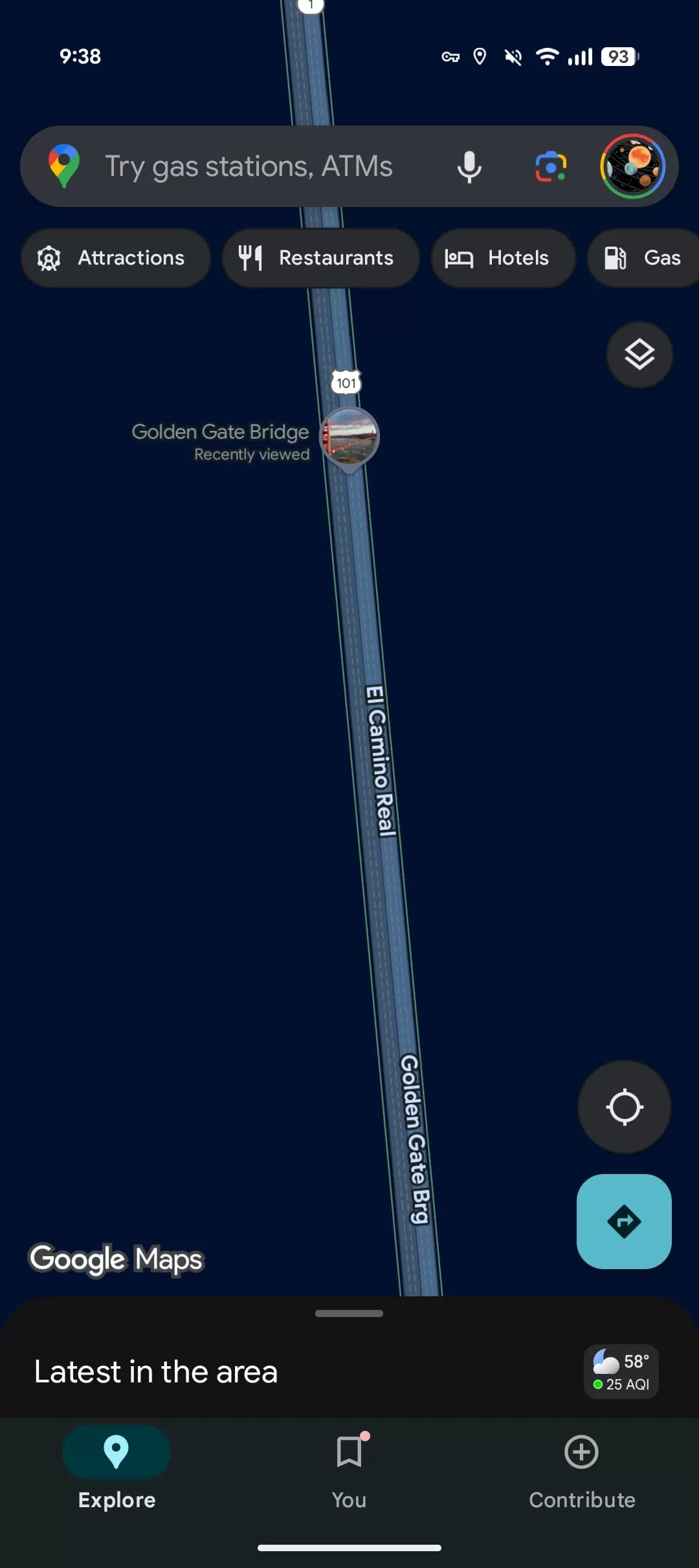Viewport: 699px width, 1568px height.
Task: Open Google Lens camera search
Action: tap(551, 167)
